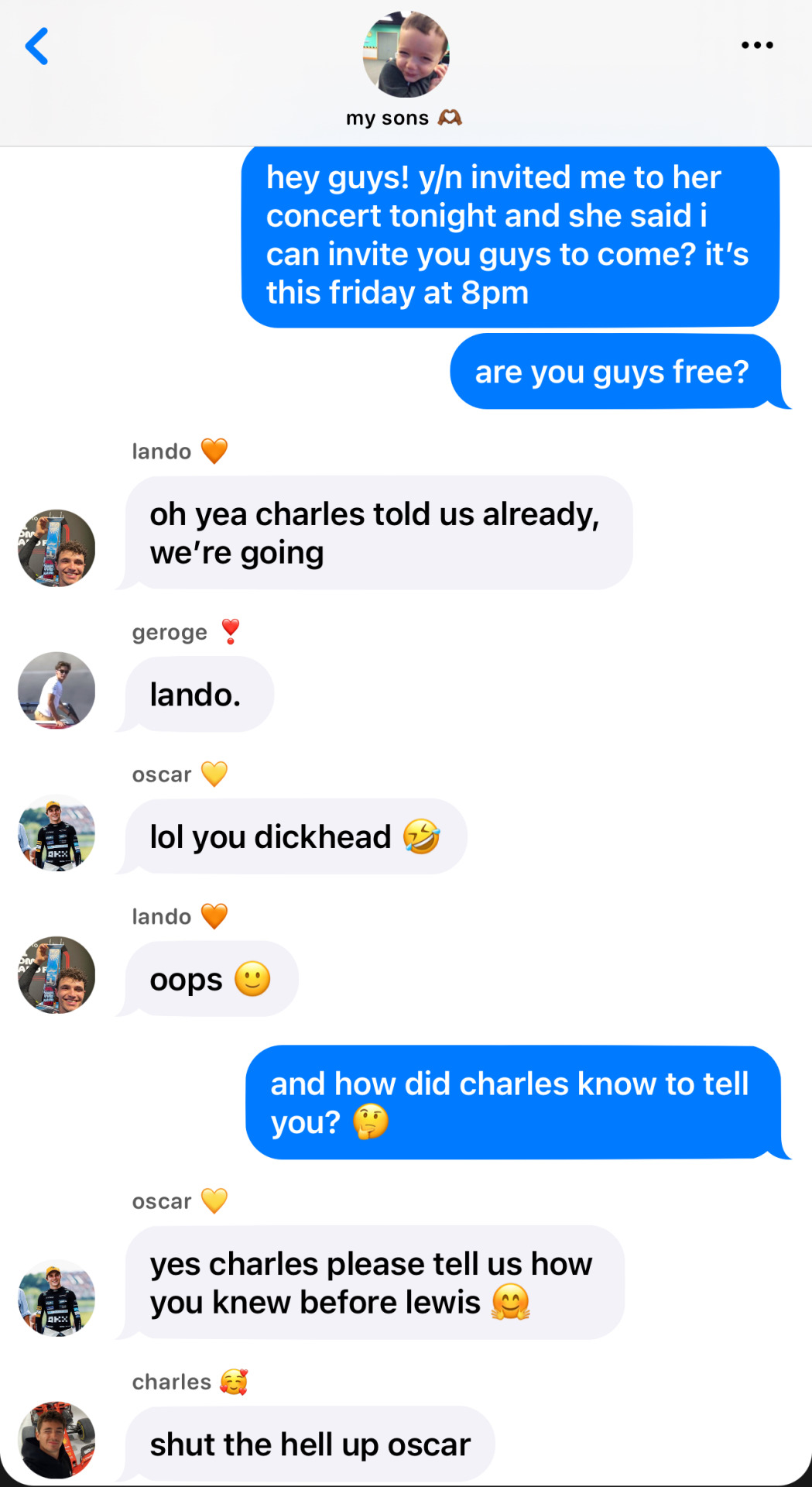Tap lando's avatar beside the "oops" message
Image resolution: width=812 pixels, height=1487 pixels.
[x=57, y=974]
